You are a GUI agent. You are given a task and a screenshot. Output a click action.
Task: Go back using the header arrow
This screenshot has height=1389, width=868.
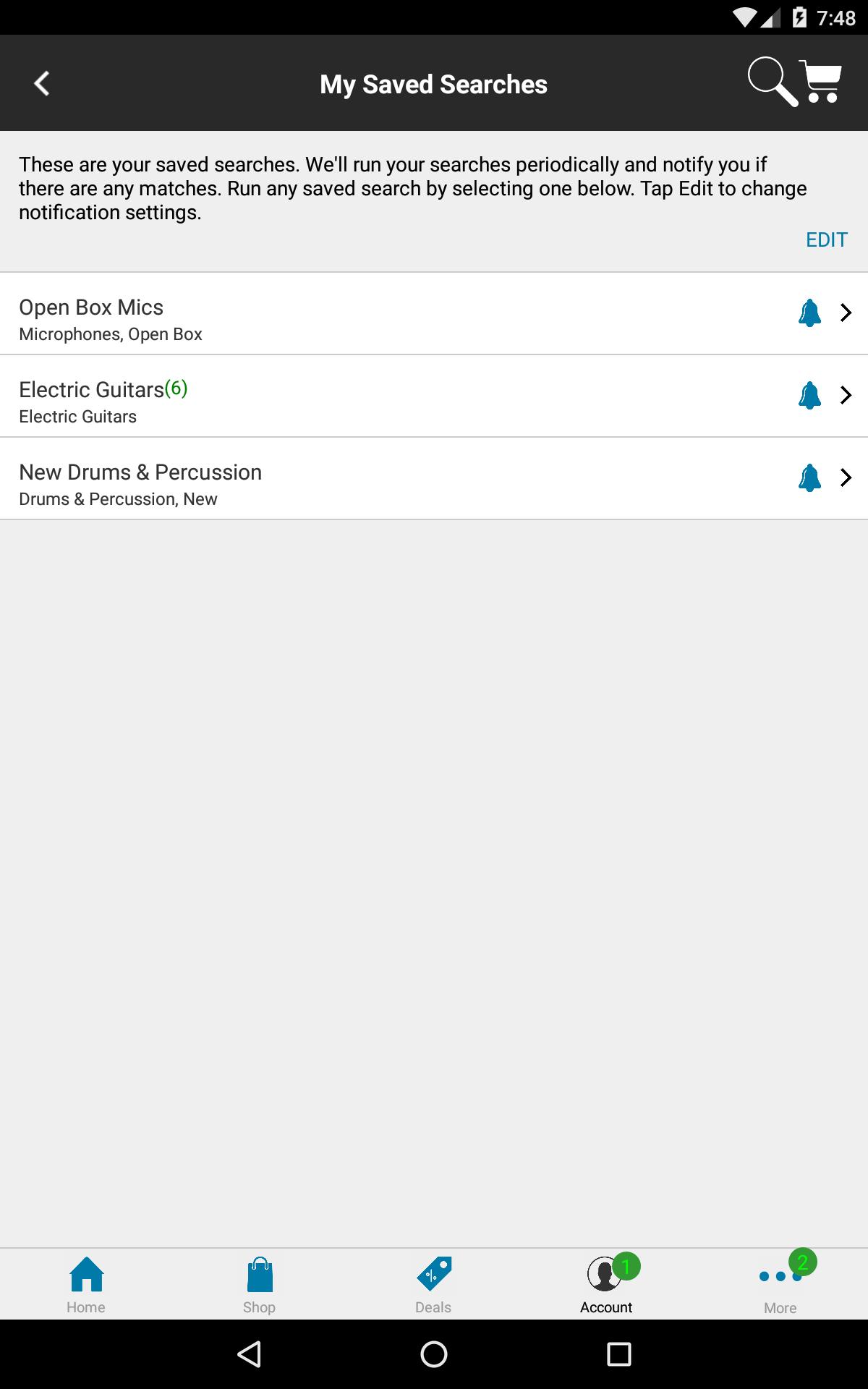pos(42,83)
